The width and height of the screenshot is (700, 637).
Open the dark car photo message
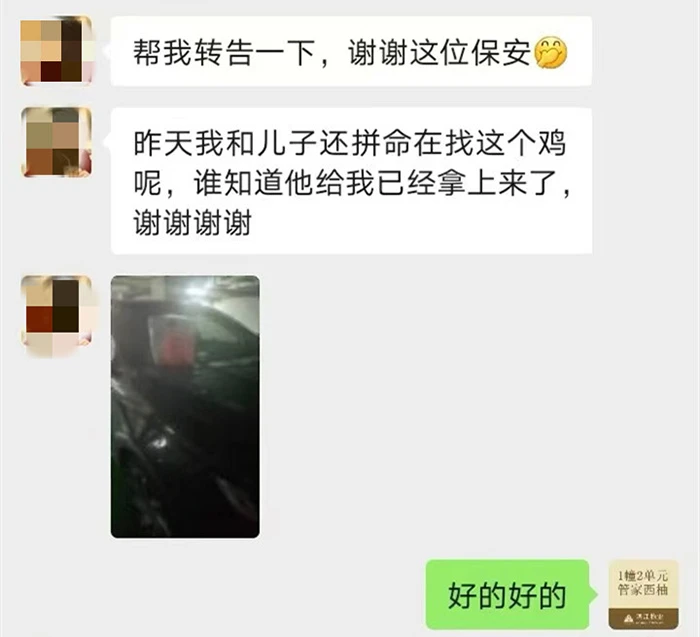click(x=185, y=406)
